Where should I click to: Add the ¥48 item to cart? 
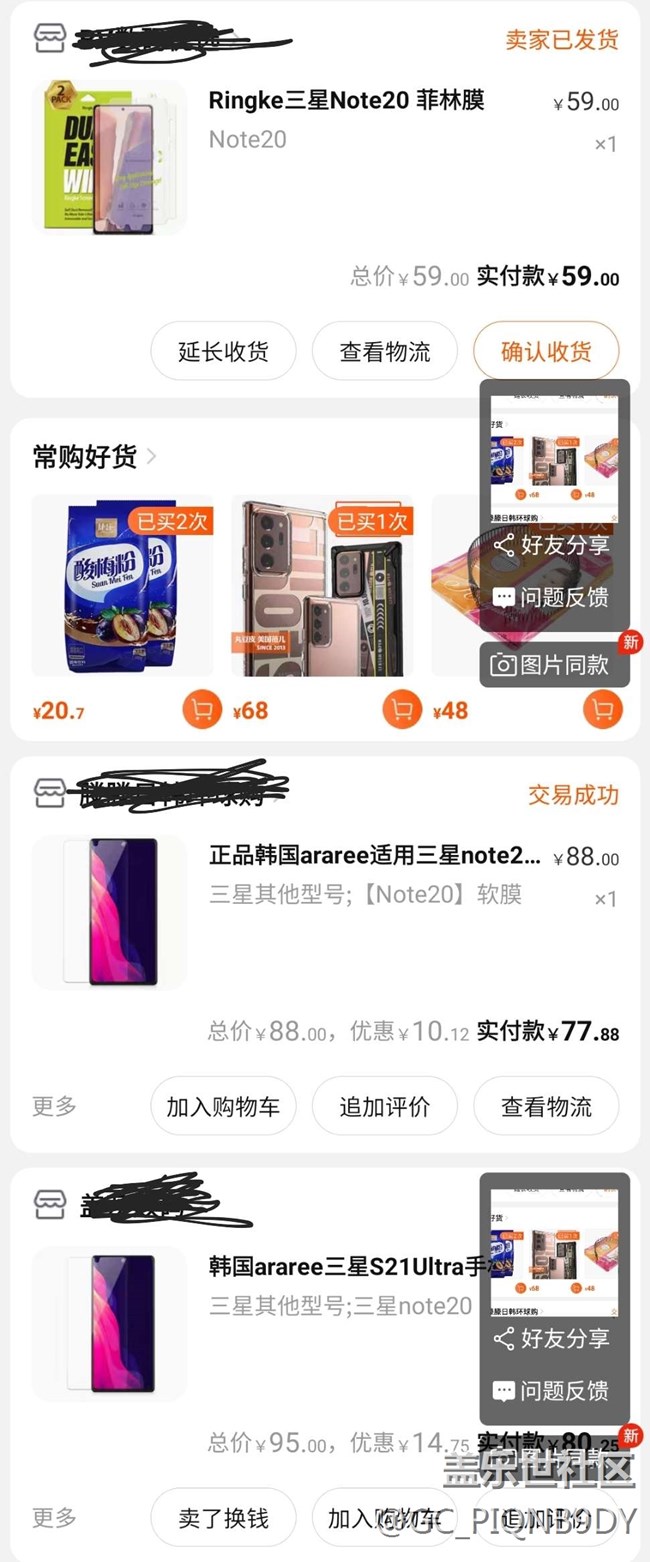point(602,710)
